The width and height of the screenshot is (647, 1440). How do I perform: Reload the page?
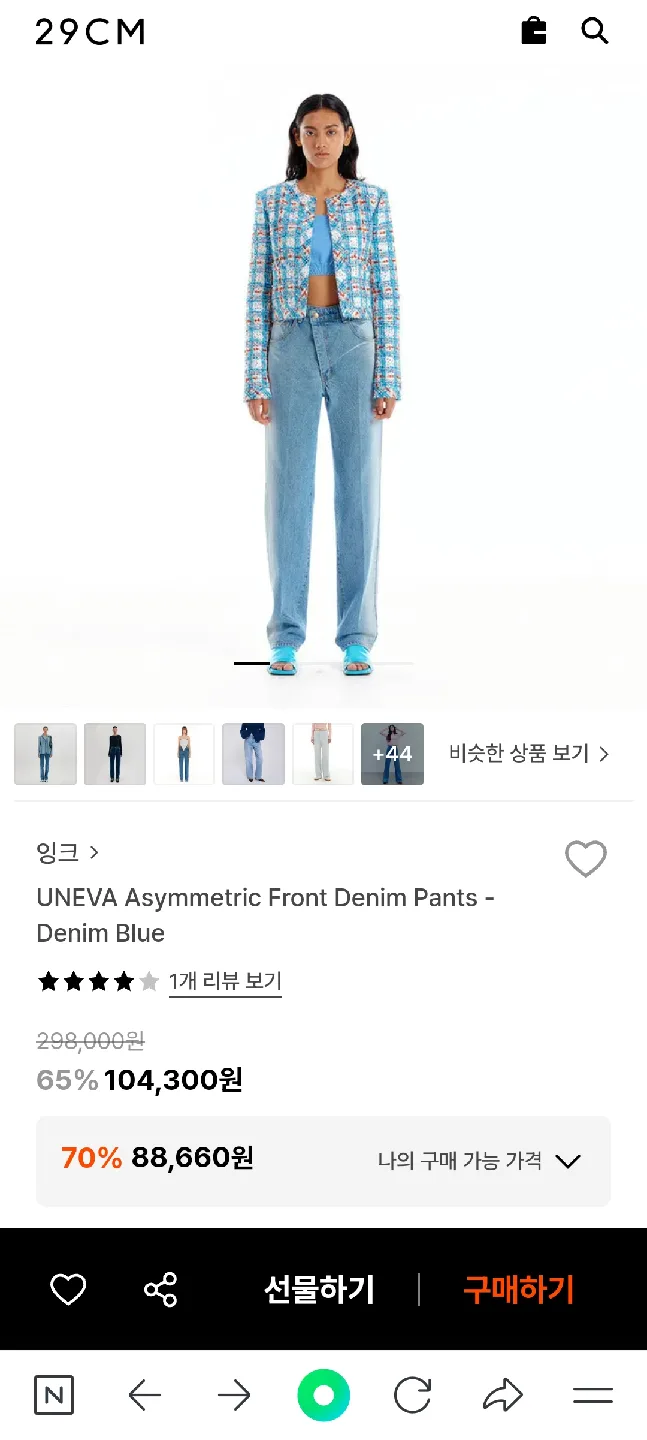coord(412,1395)
